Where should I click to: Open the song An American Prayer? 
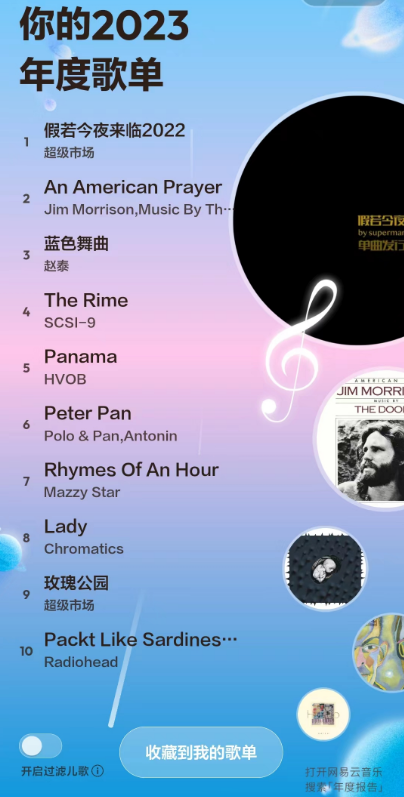click(125, 197)
